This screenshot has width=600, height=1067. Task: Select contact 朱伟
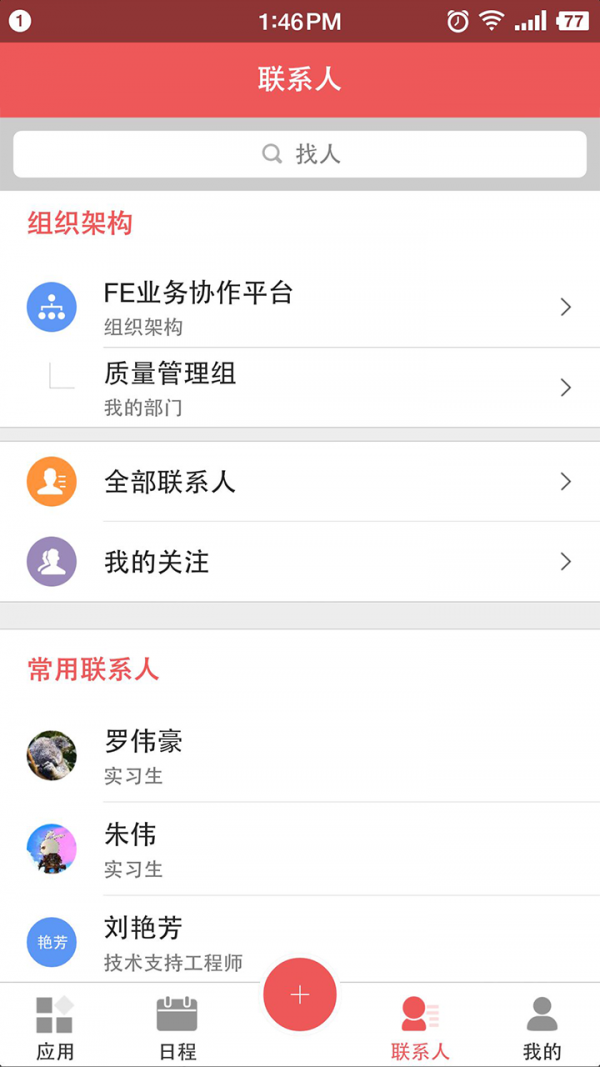click(x=300, y=849)
